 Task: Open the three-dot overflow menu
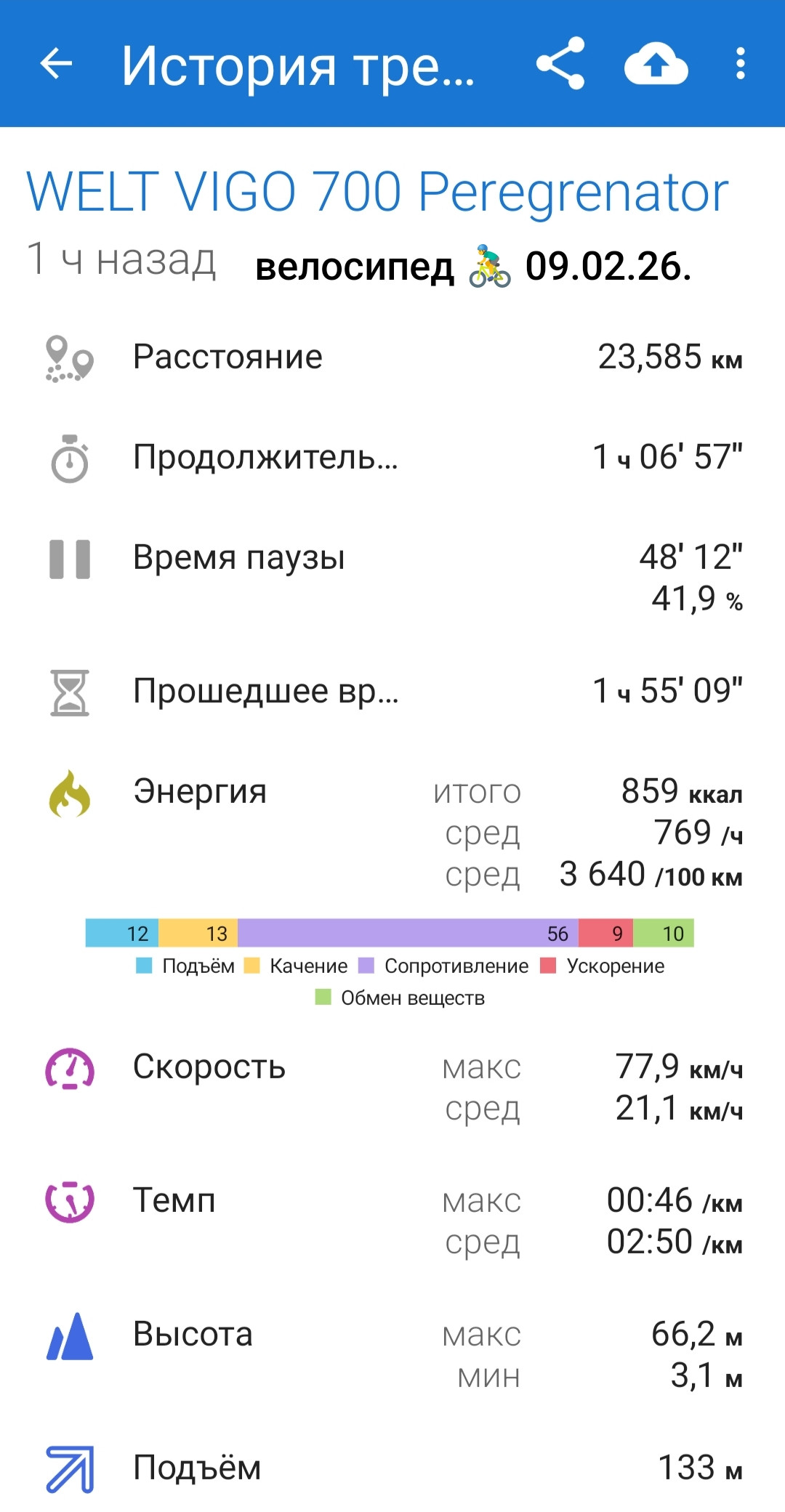(x=740, y=64)
